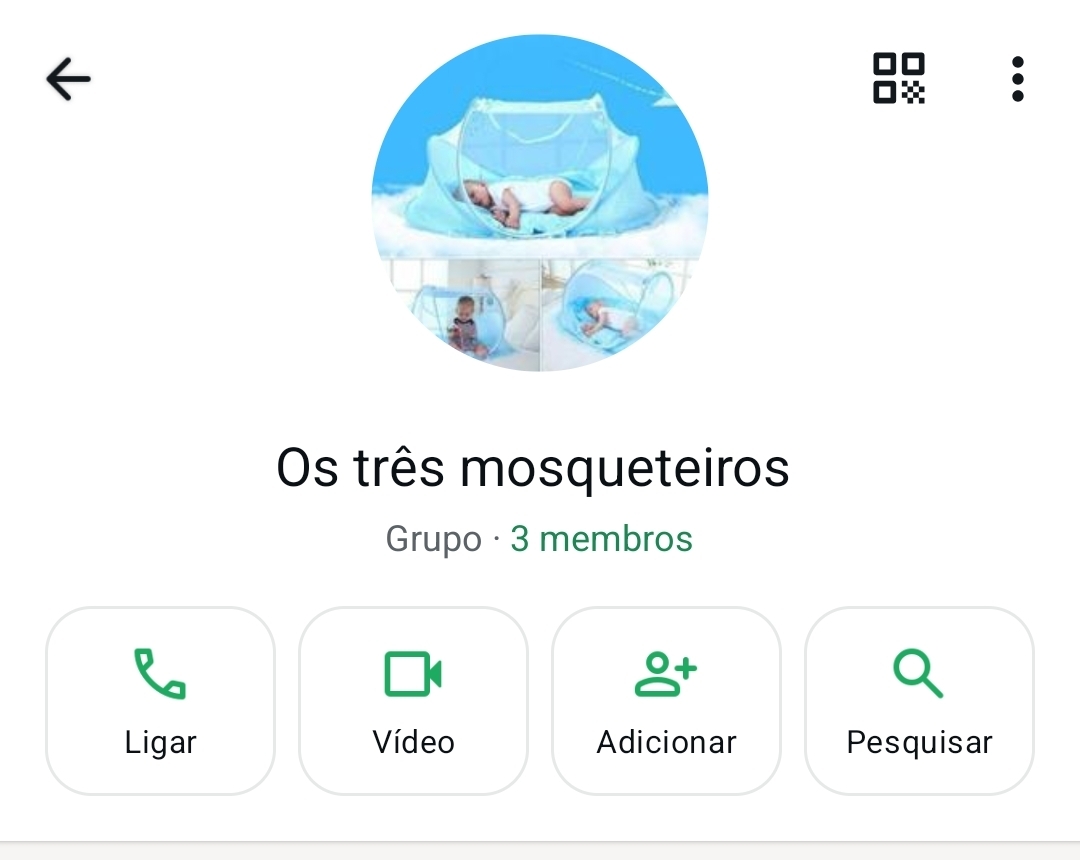View the group profile photo
Screen dimensions: 1080x860
pyautogui.click(x=540, y=203)
